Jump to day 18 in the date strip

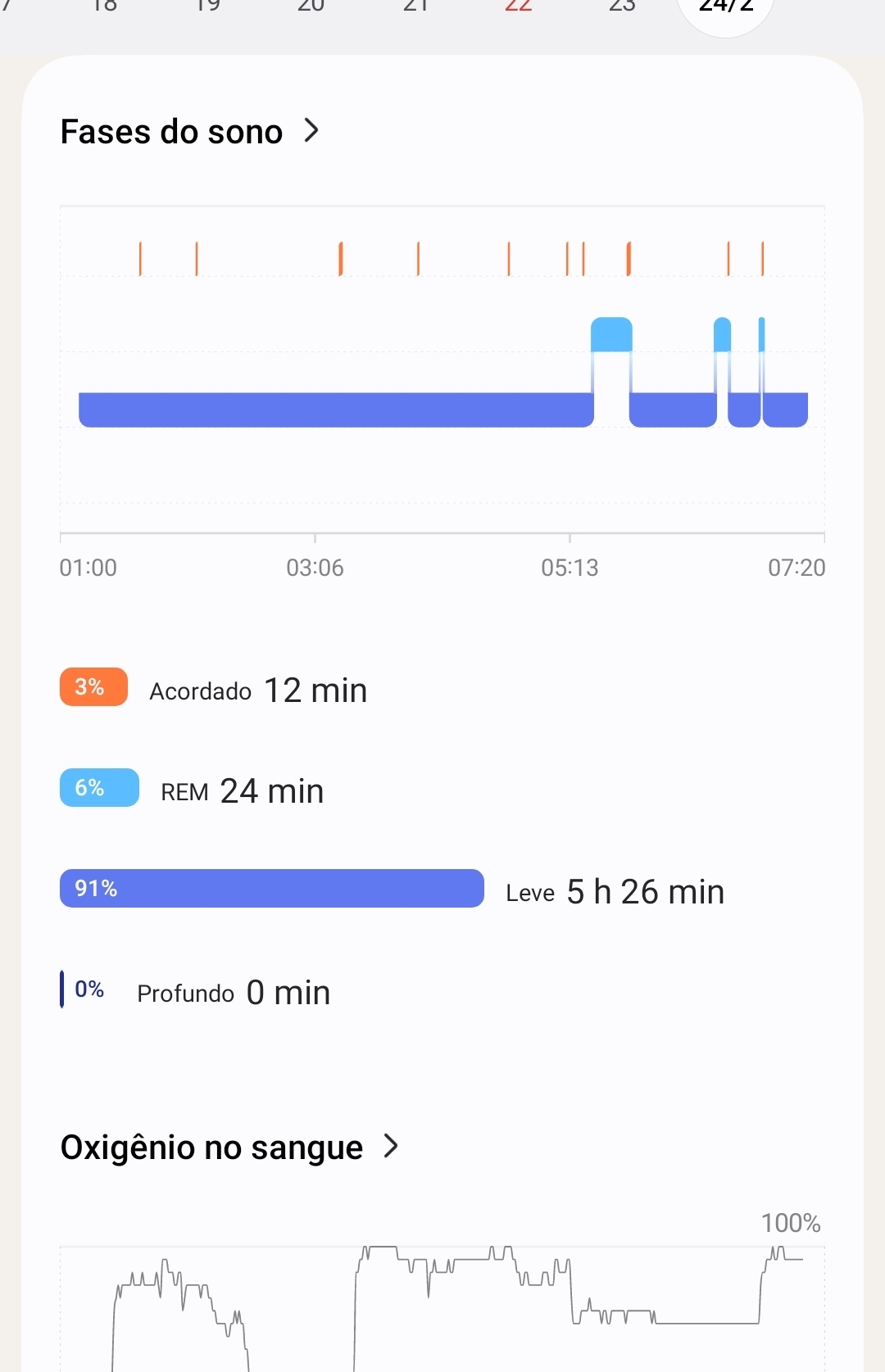[105, 7]
